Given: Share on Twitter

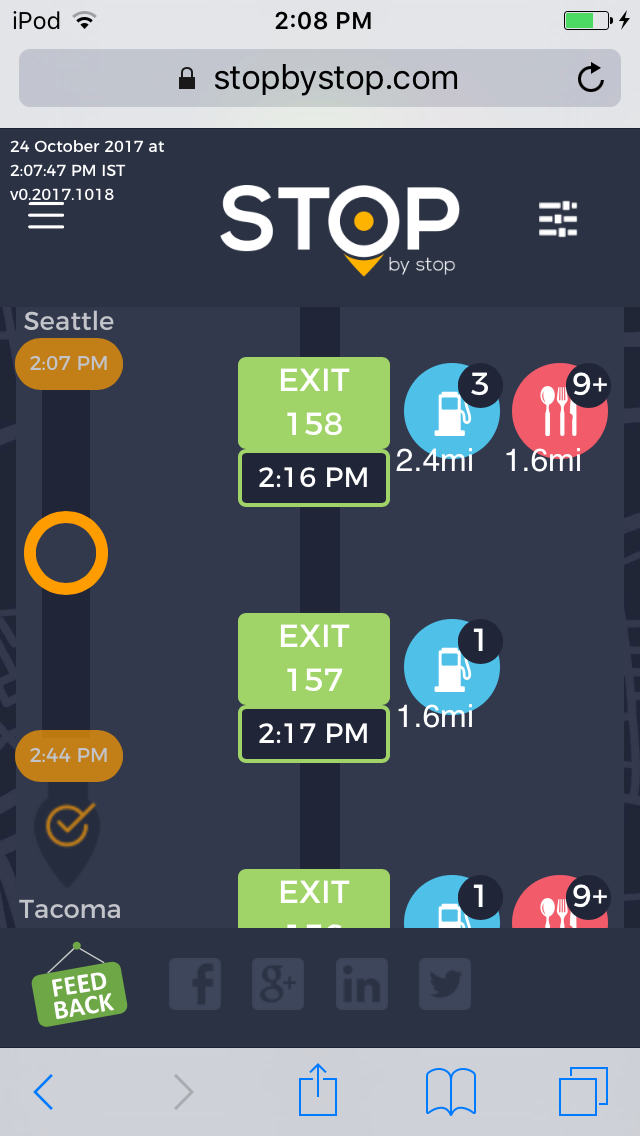Looking at the screenshot, I should coord(444,984).
